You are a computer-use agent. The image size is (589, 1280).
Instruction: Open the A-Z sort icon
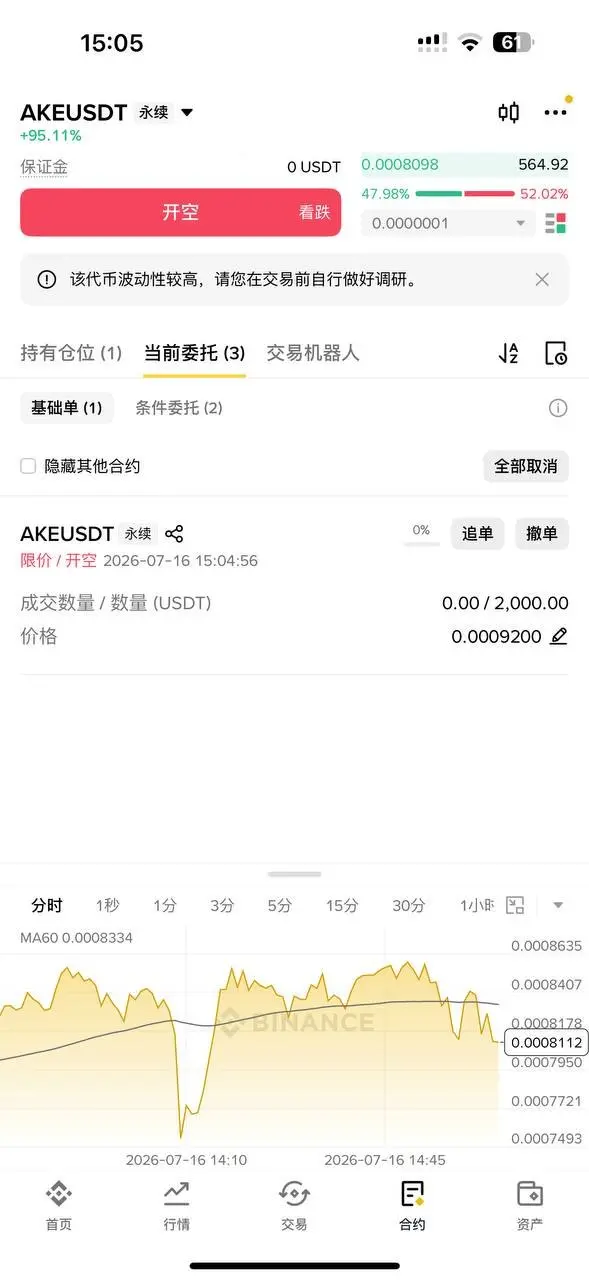coord(509,353)
